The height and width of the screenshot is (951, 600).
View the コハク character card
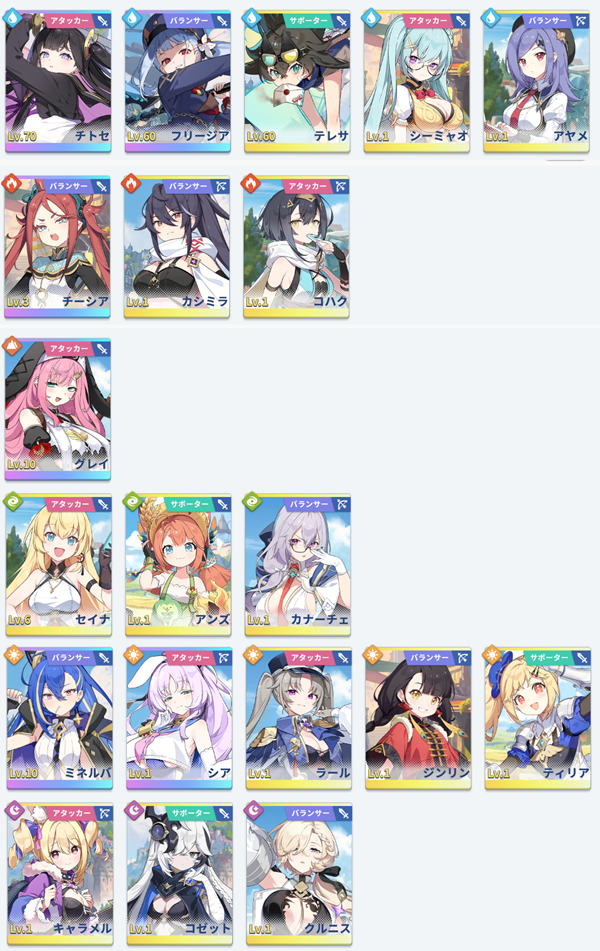[x=297, y=247]
